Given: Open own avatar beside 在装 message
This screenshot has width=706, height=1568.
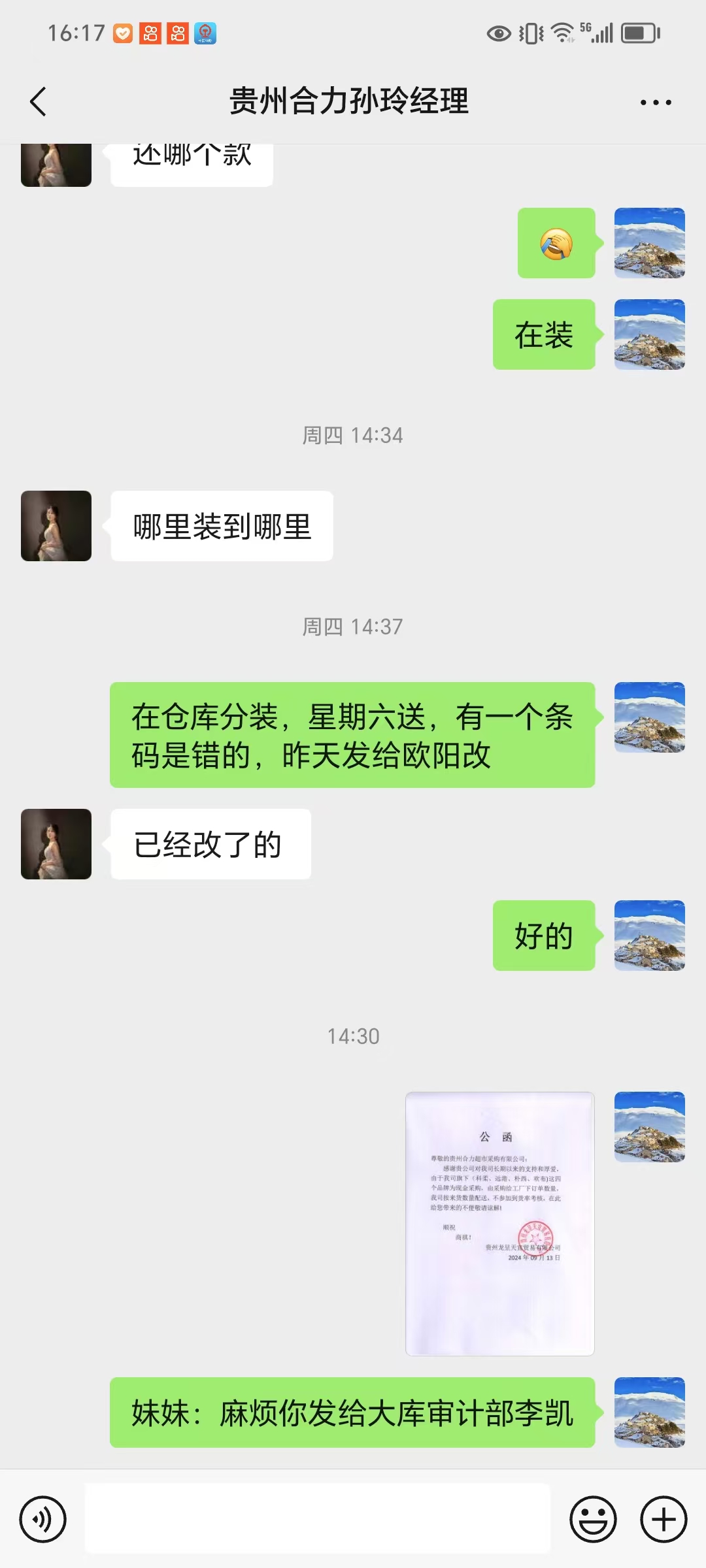Looking at the screenshot, I should 650,335.
